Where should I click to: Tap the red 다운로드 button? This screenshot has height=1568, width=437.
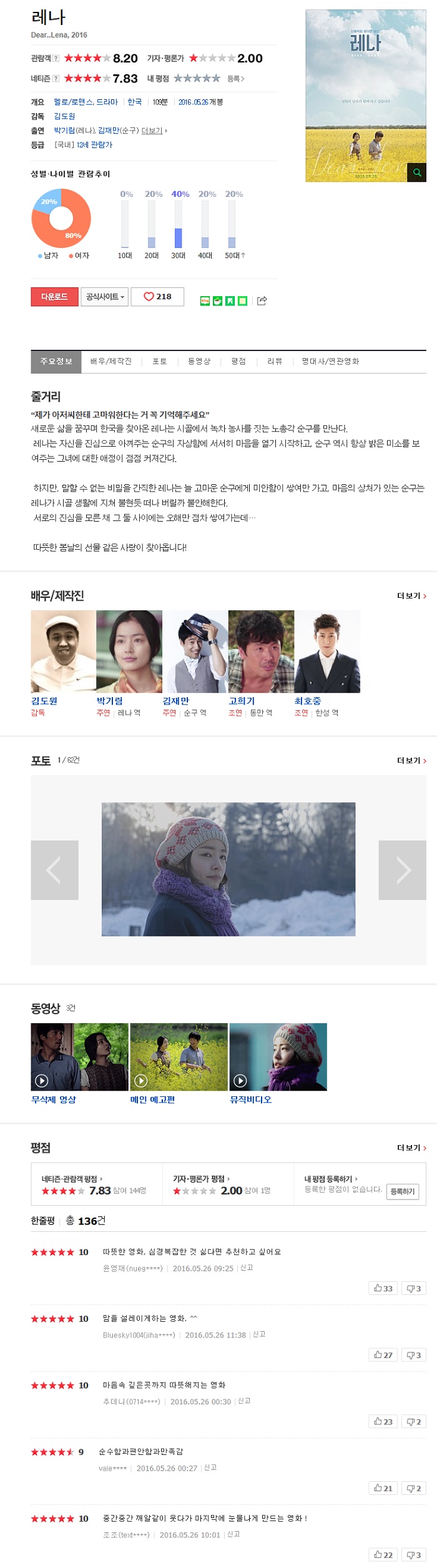54,297
